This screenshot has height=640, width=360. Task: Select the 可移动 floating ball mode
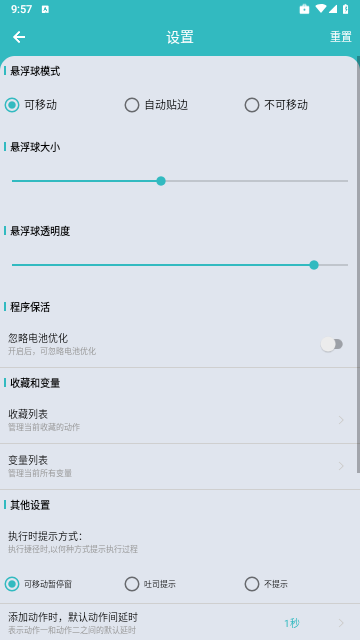[31, 105]
